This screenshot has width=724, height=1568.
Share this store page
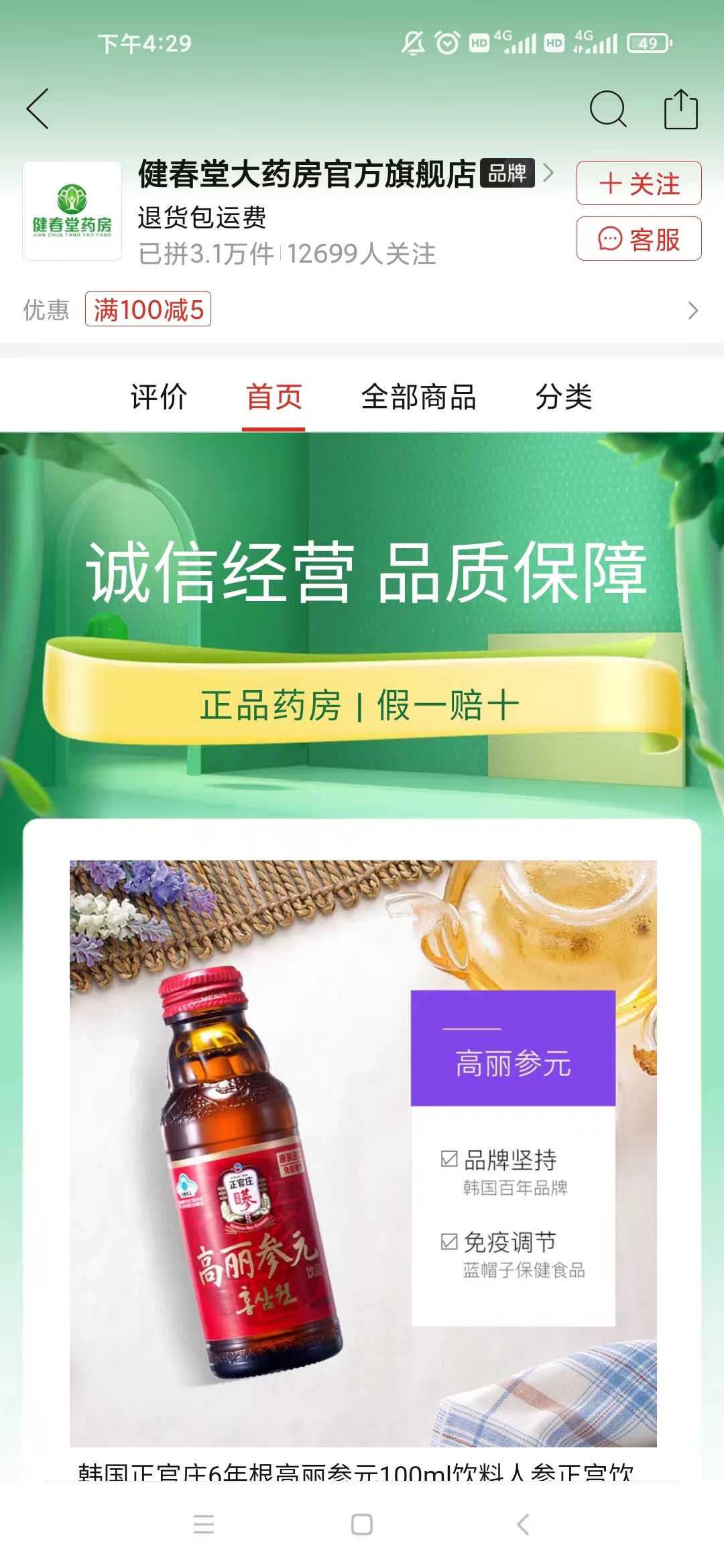(681, 109)
